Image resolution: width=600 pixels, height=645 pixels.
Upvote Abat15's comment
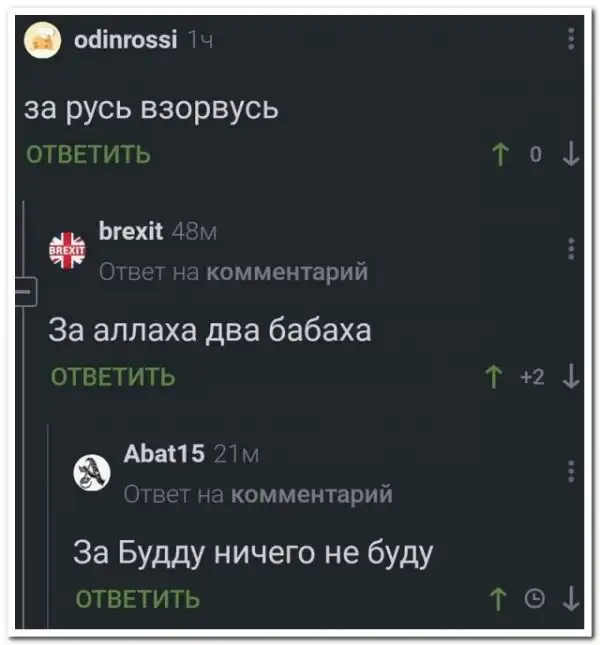[497, 599]
